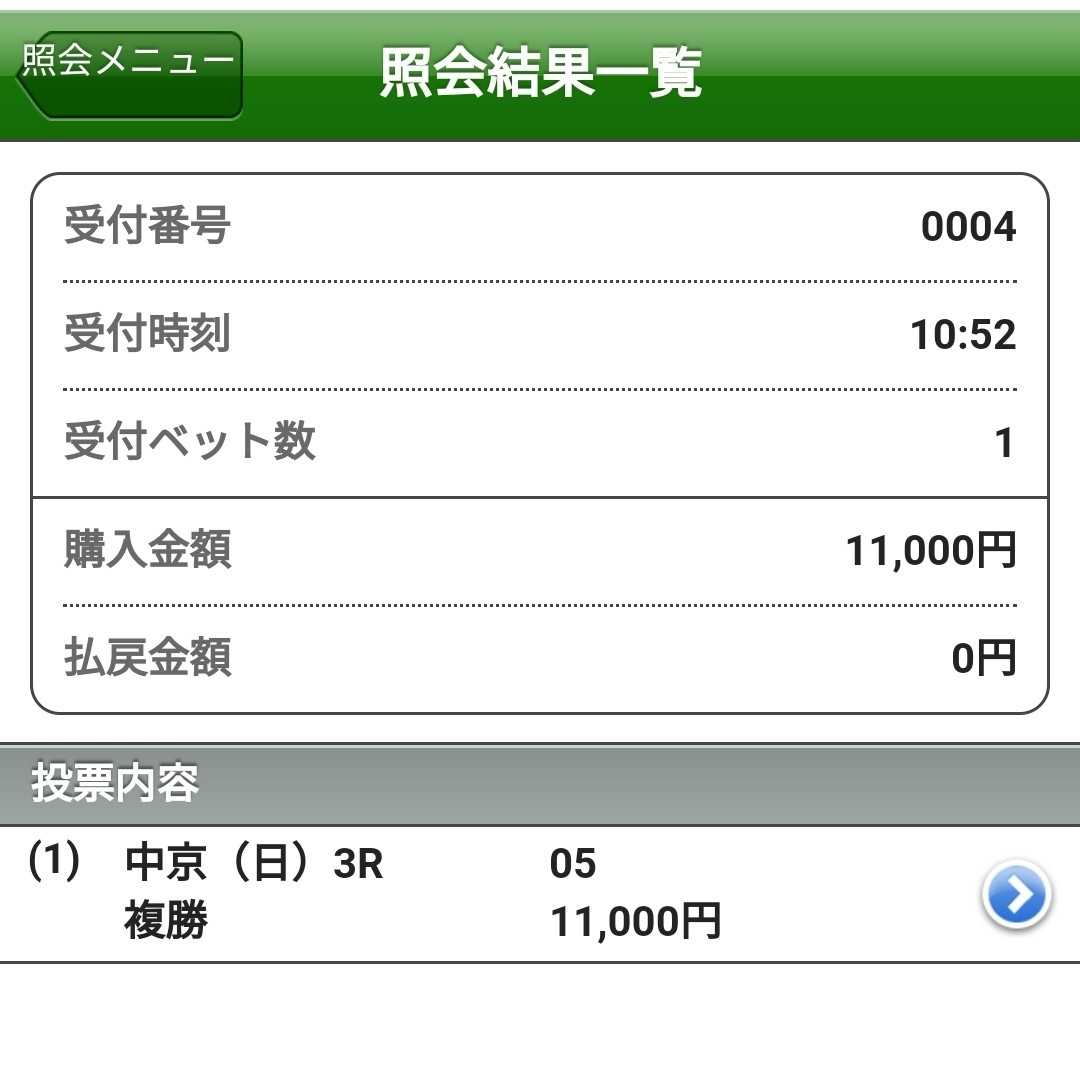Open the 中京（日）3R 複勝 bet details
The height and width of the screenshot is (1081, 1080).
tap(1015, 894)
